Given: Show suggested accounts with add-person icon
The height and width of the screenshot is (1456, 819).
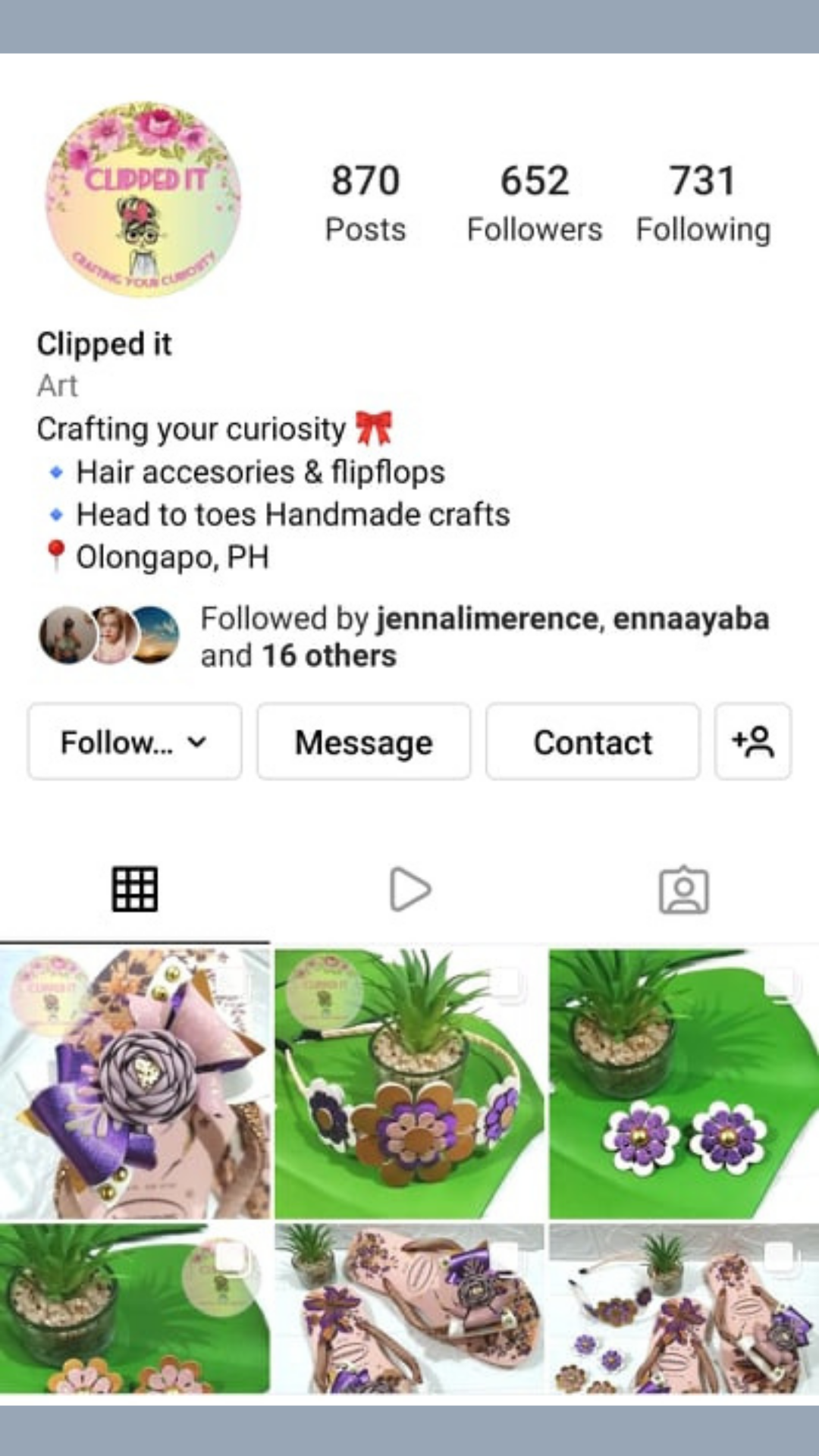Looking at the screenshot, I should [752, 742].
